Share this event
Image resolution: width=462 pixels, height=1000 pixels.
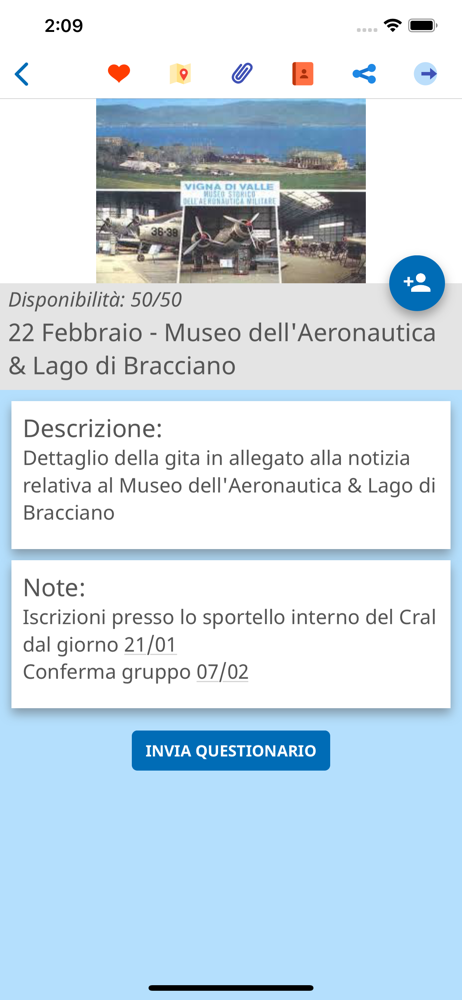[x=364, y=74]
